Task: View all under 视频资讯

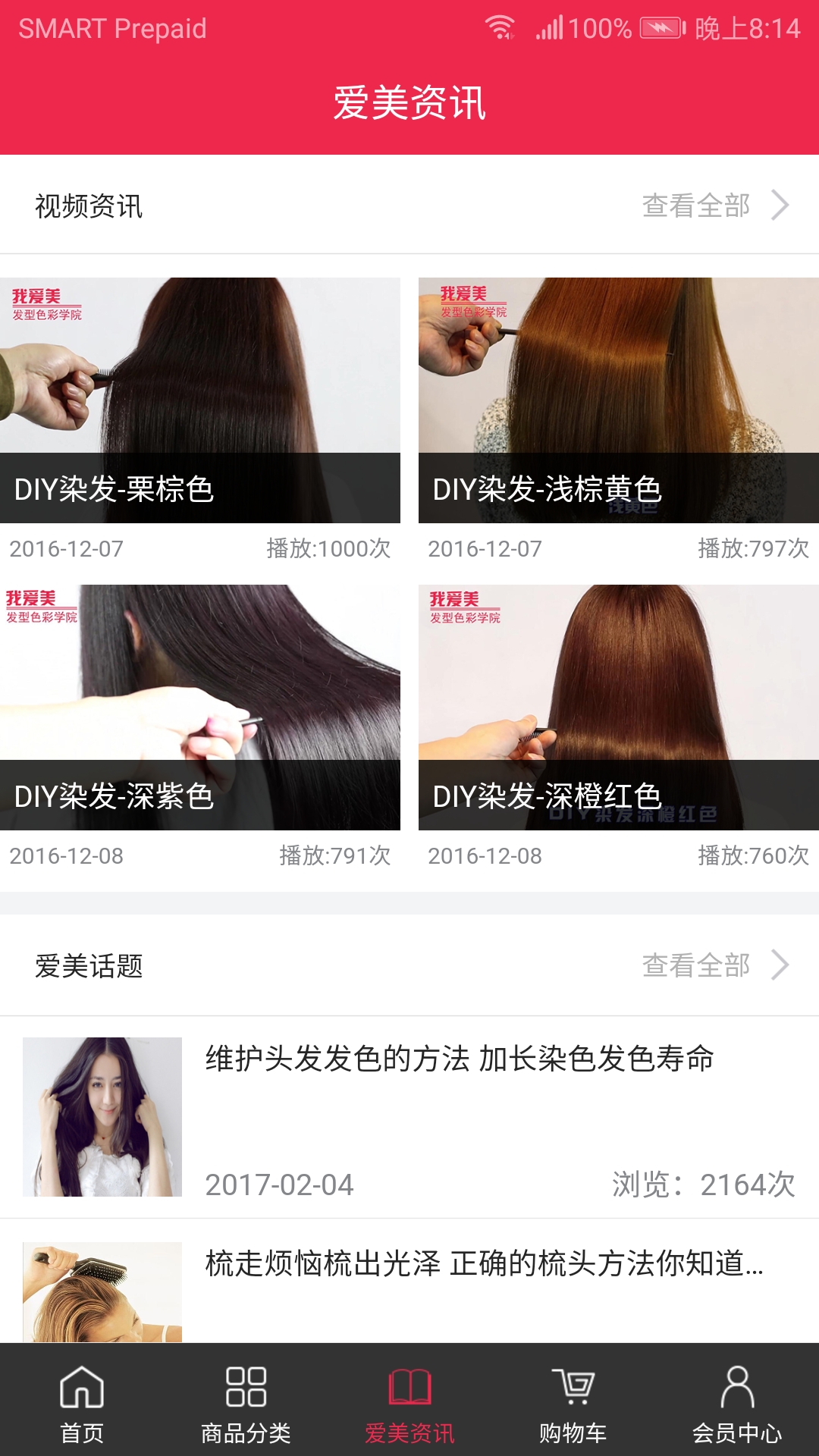Action: (714, 206)
